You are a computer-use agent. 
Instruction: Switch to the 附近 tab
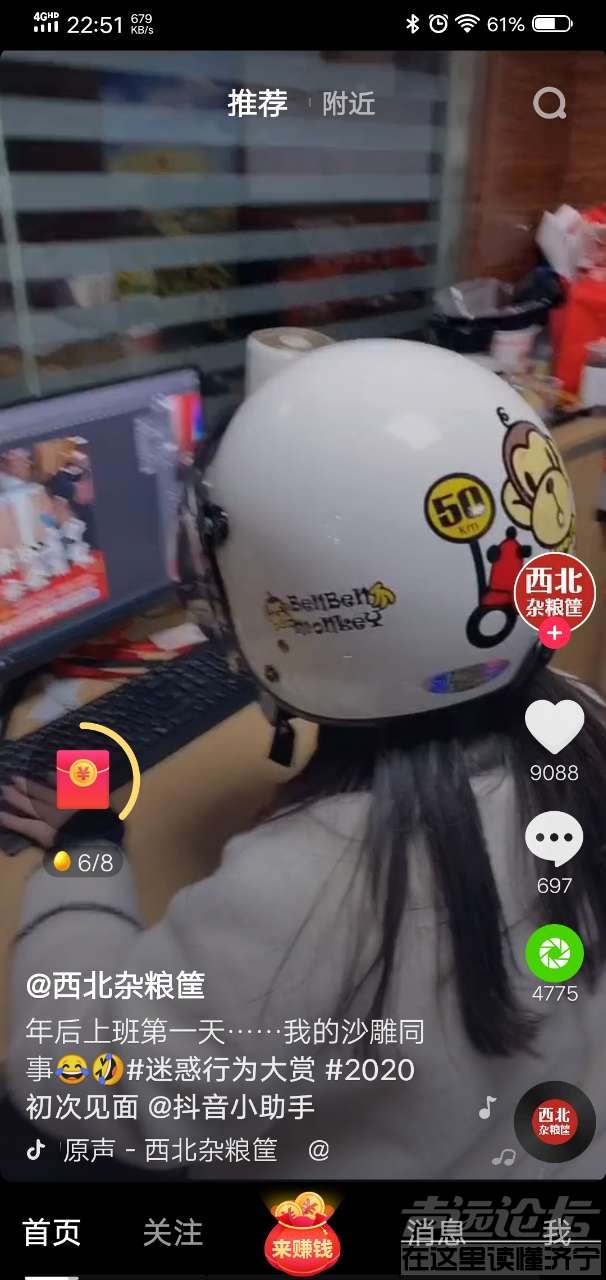tap(348, 104)
